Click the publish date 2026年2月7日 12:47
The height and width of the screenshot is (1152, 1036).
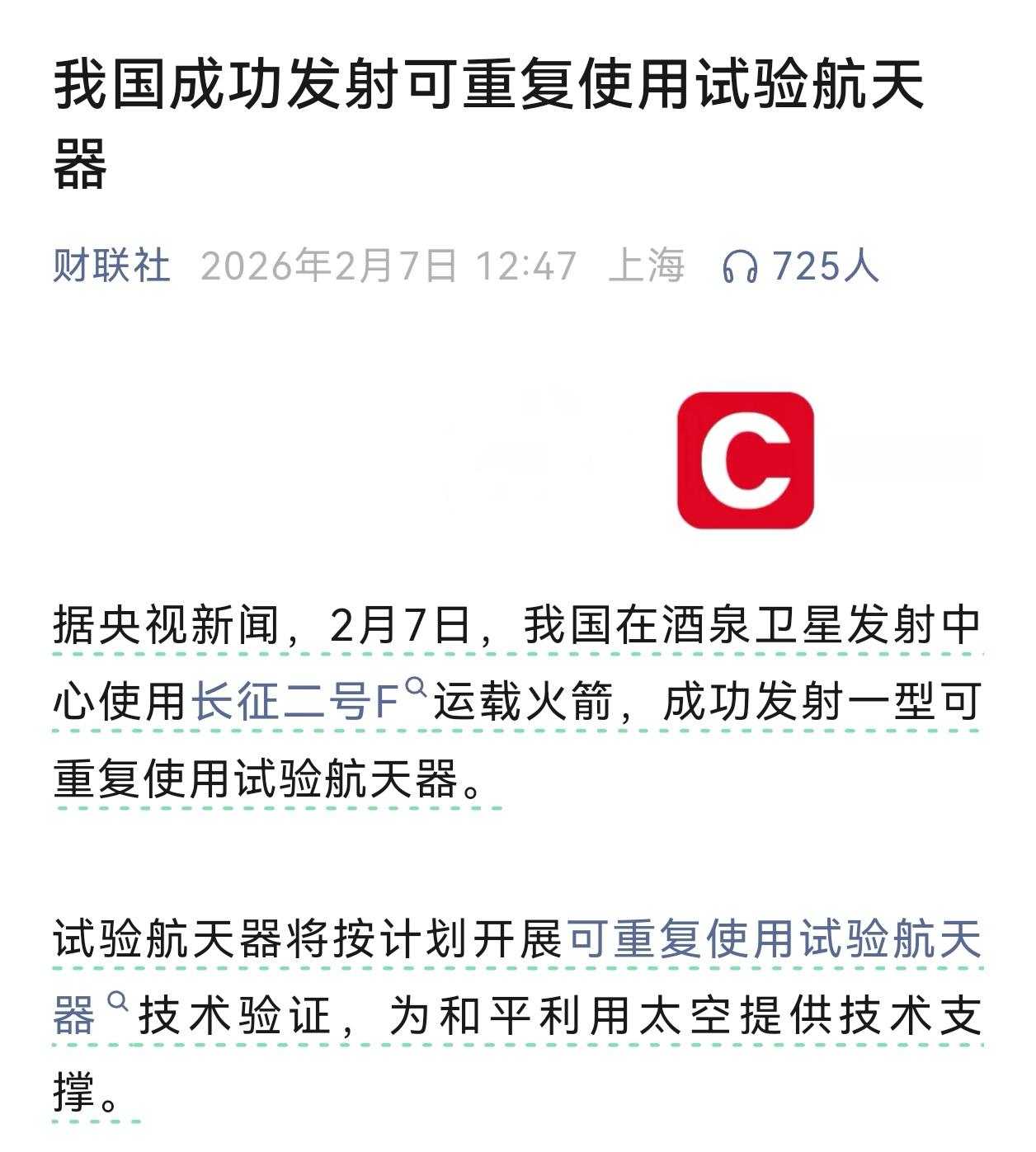tap(388, 266)
